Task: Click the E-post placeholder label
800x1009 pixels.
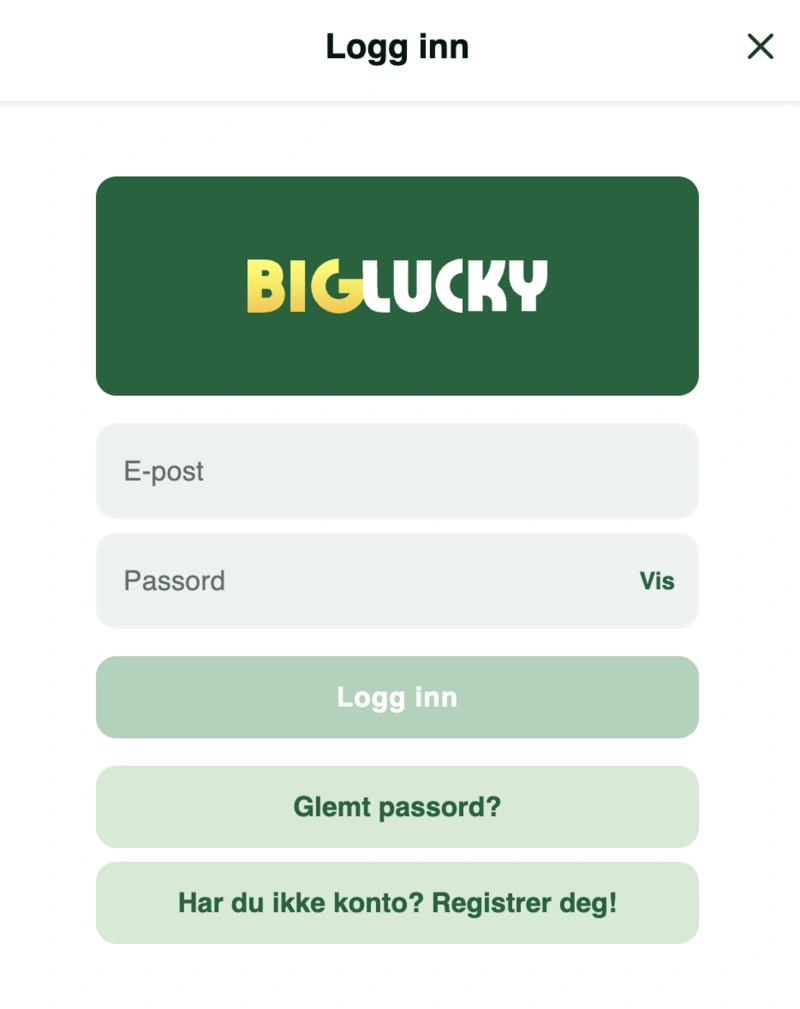Action: (x=163, y=471)
